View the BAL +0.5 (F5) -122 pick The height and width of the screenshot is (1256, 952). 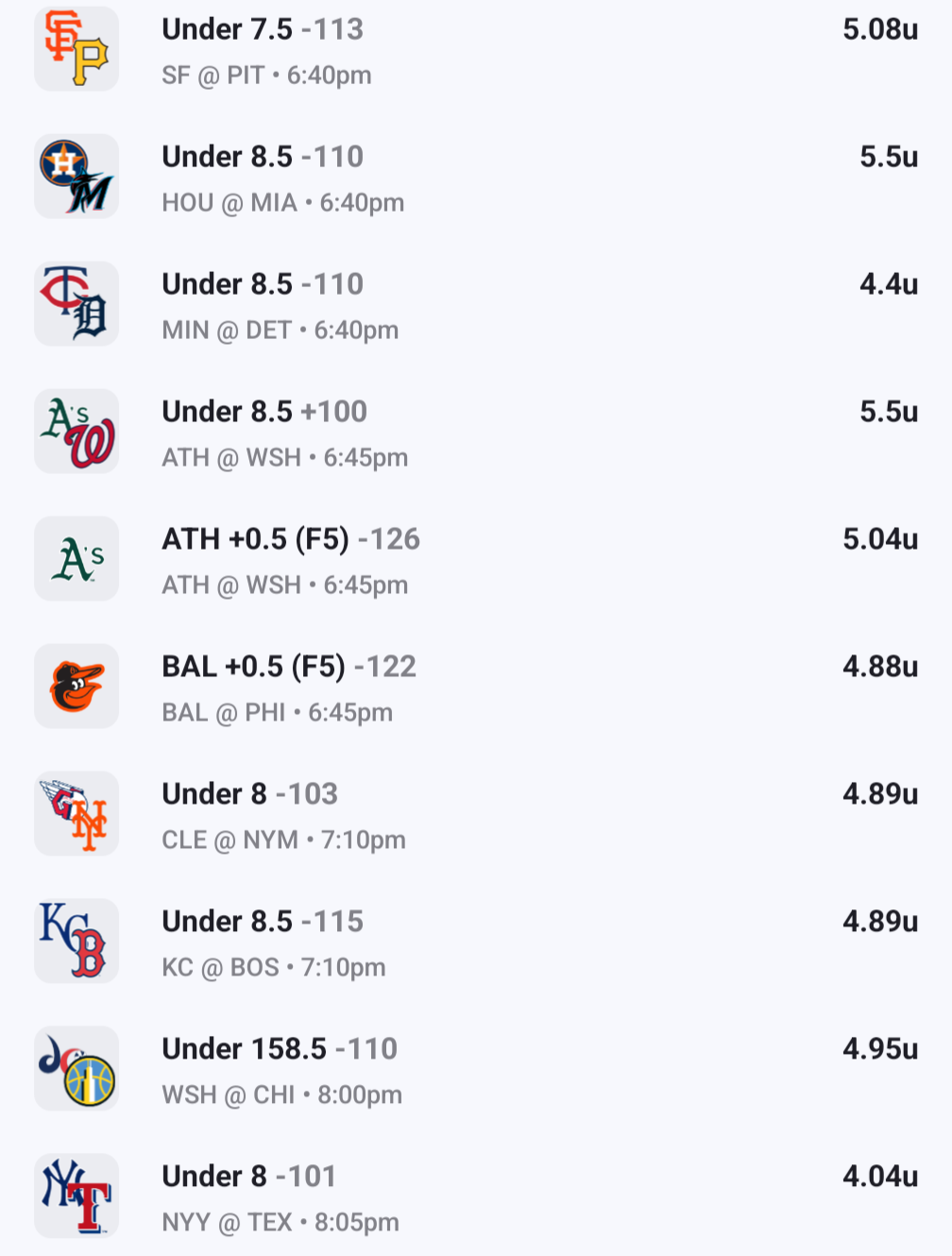pyautogui.click(x=289, y=668)
